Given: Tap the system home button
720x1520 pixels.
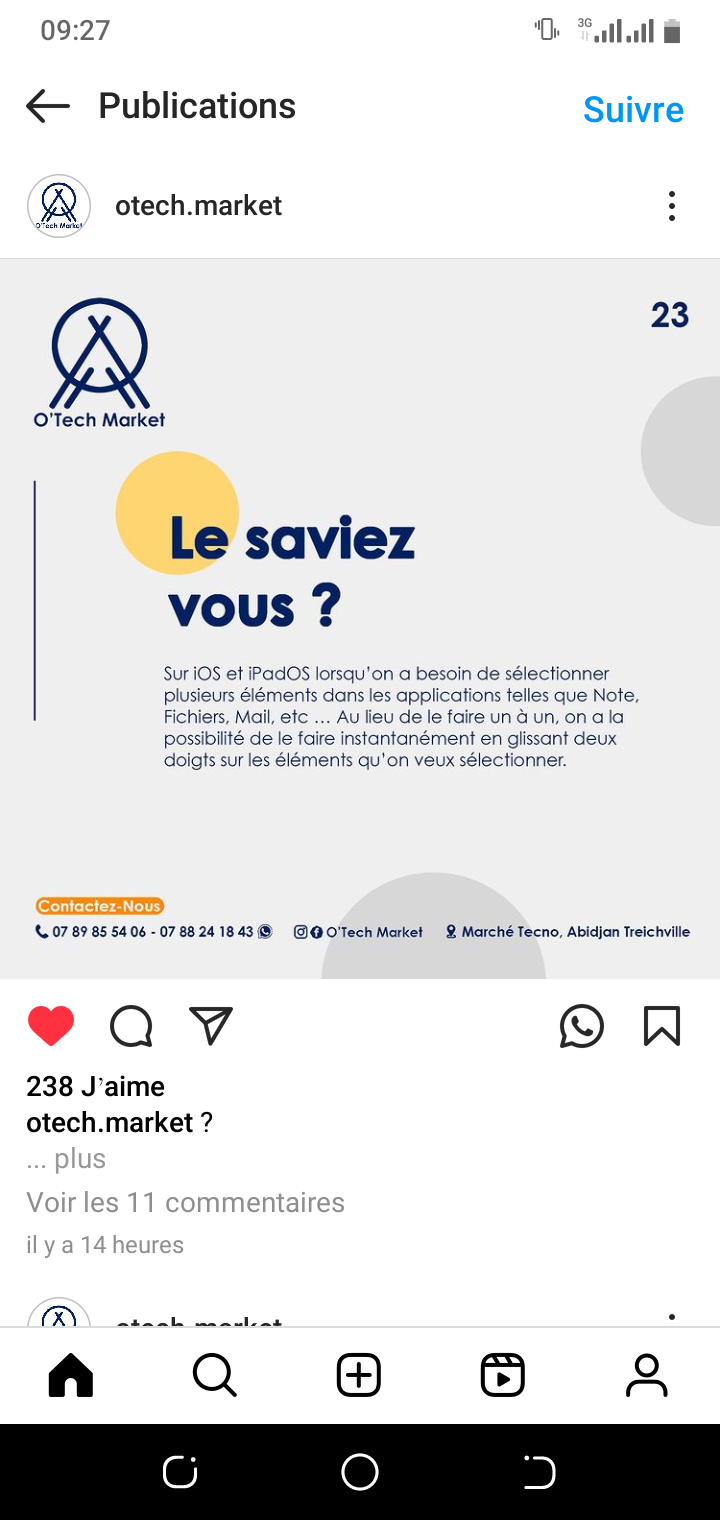Looking at the screenshot, I should (360, 1472).
